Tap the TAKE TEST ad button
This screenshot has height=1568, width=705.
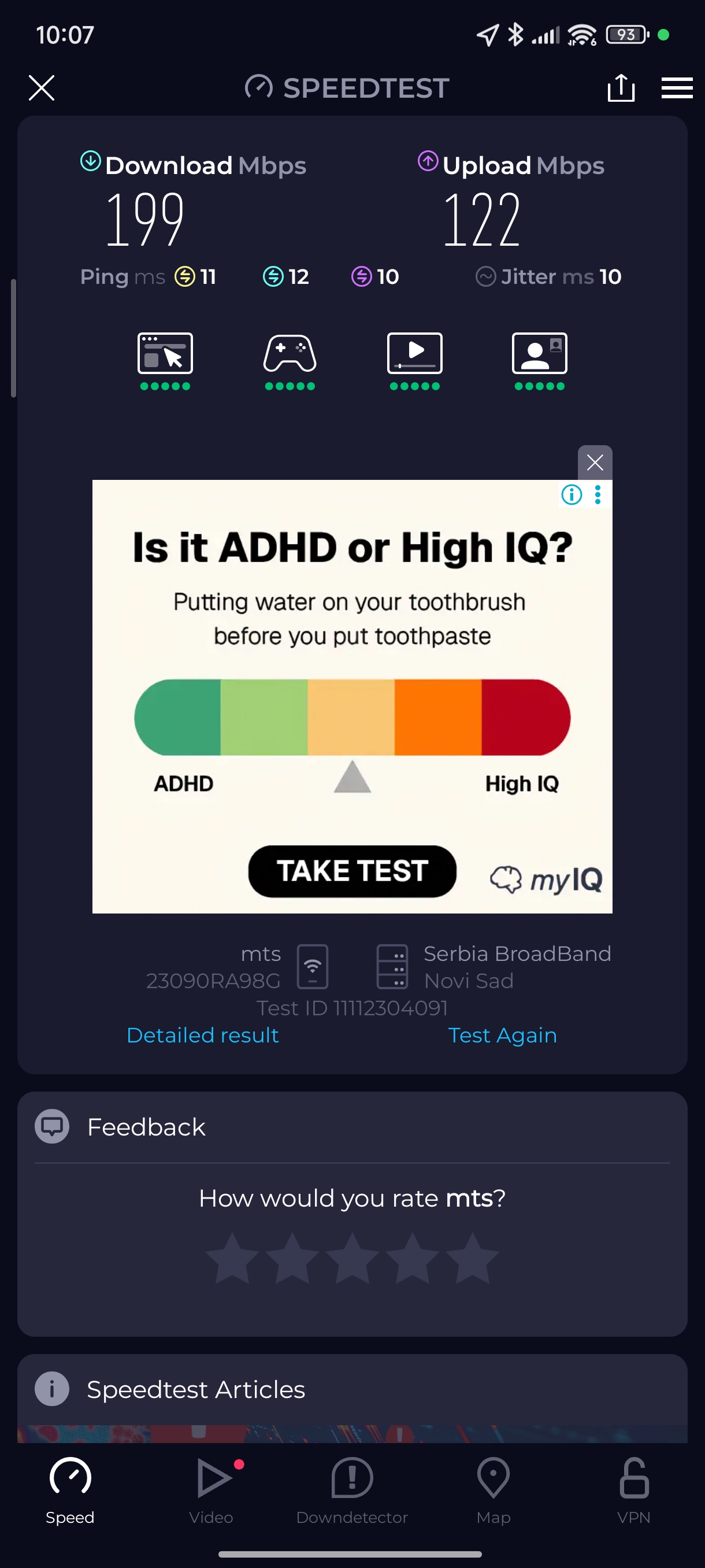(x=351, y=871)
